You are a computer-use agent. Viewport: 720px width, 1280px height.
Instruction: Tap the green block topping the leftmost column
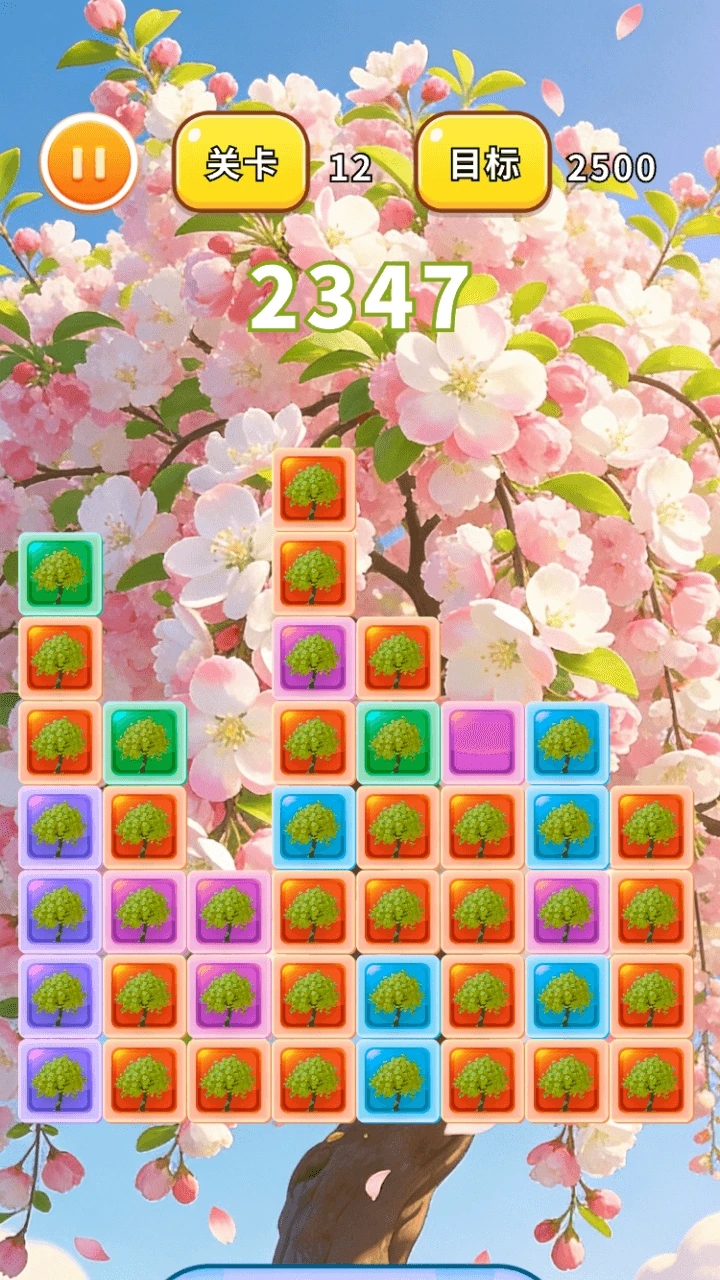point(60,574)
